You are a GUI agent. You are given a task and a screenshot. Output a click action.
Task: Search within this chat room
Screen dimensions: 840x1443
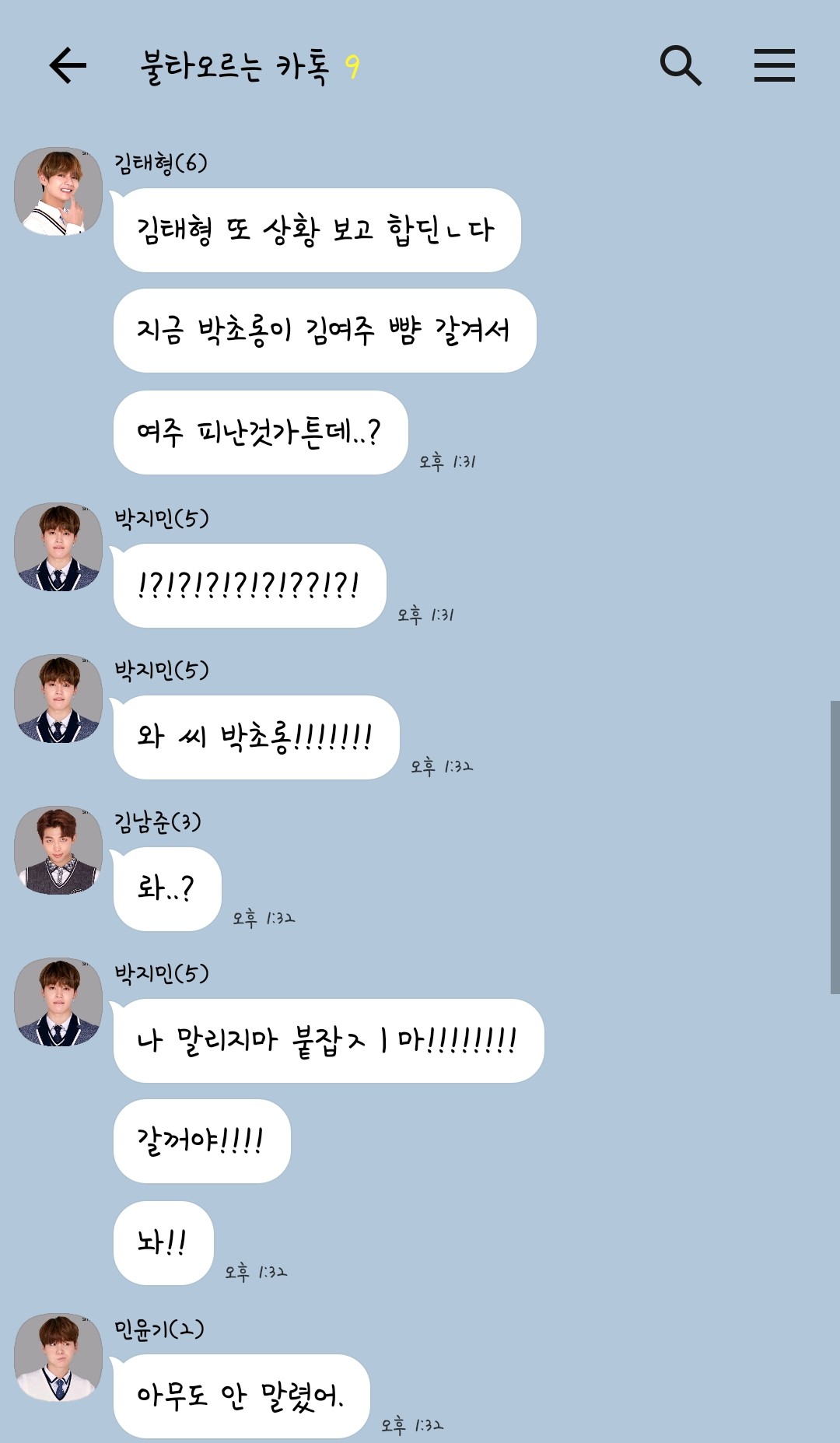681,65
